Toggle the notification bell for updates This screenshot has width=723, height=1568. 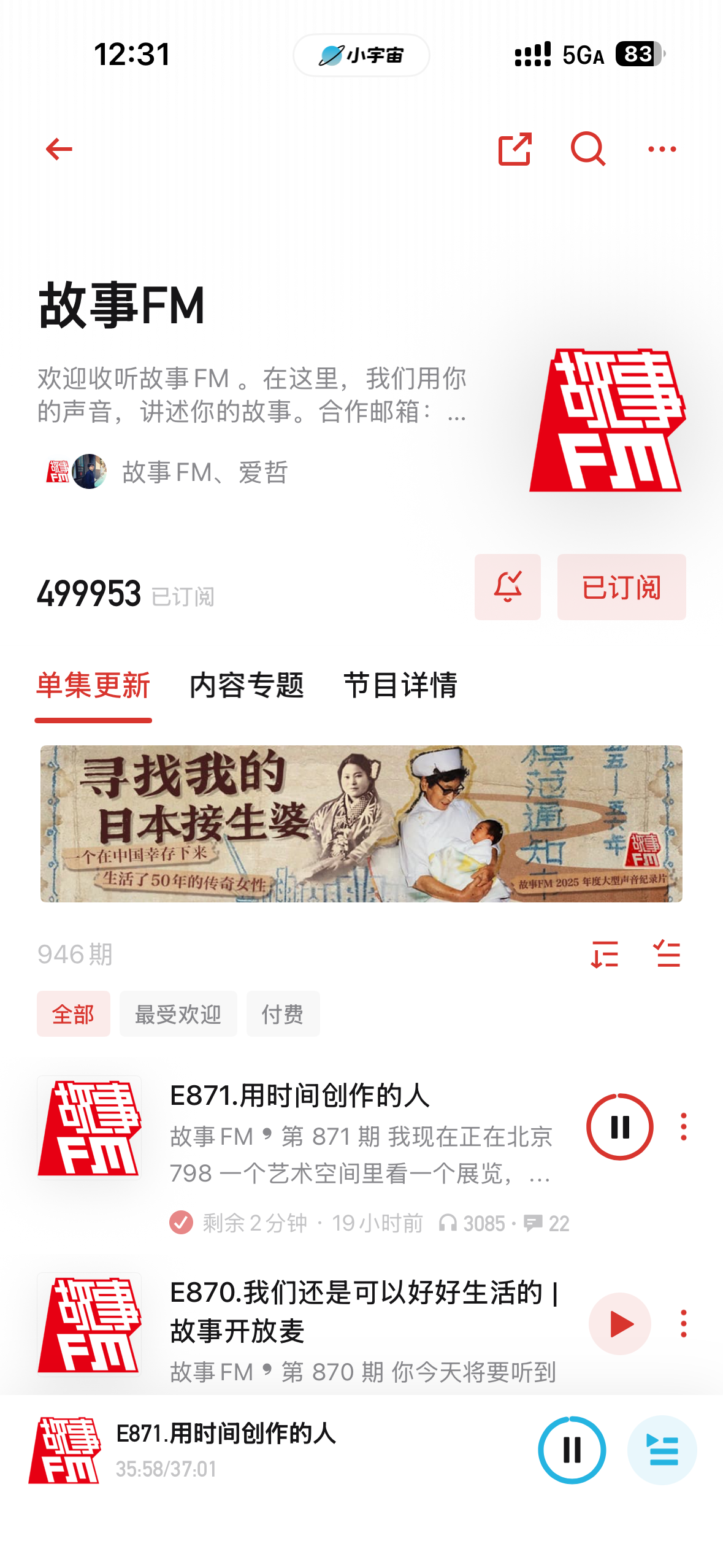[507, 587]
